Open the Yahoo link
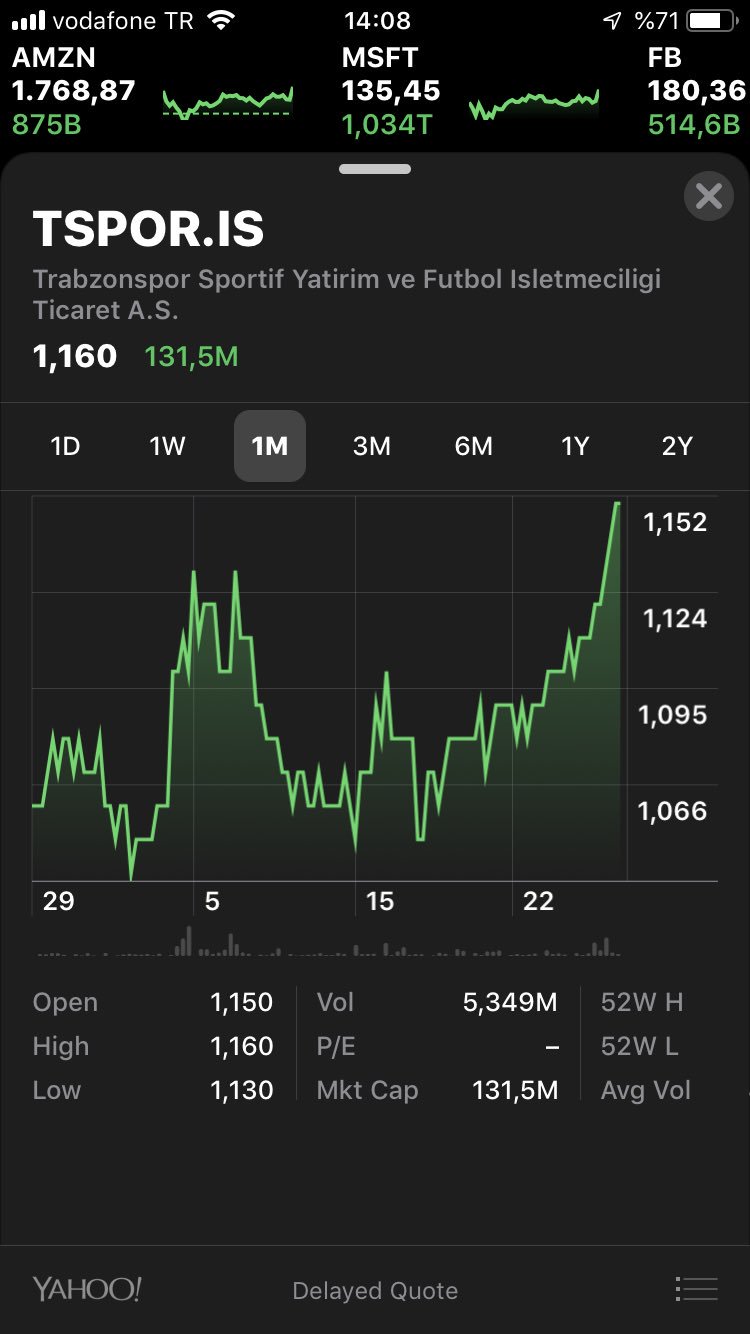Image resolution: width=750 pixels, height=1334 pixels. pos(87,1289)
